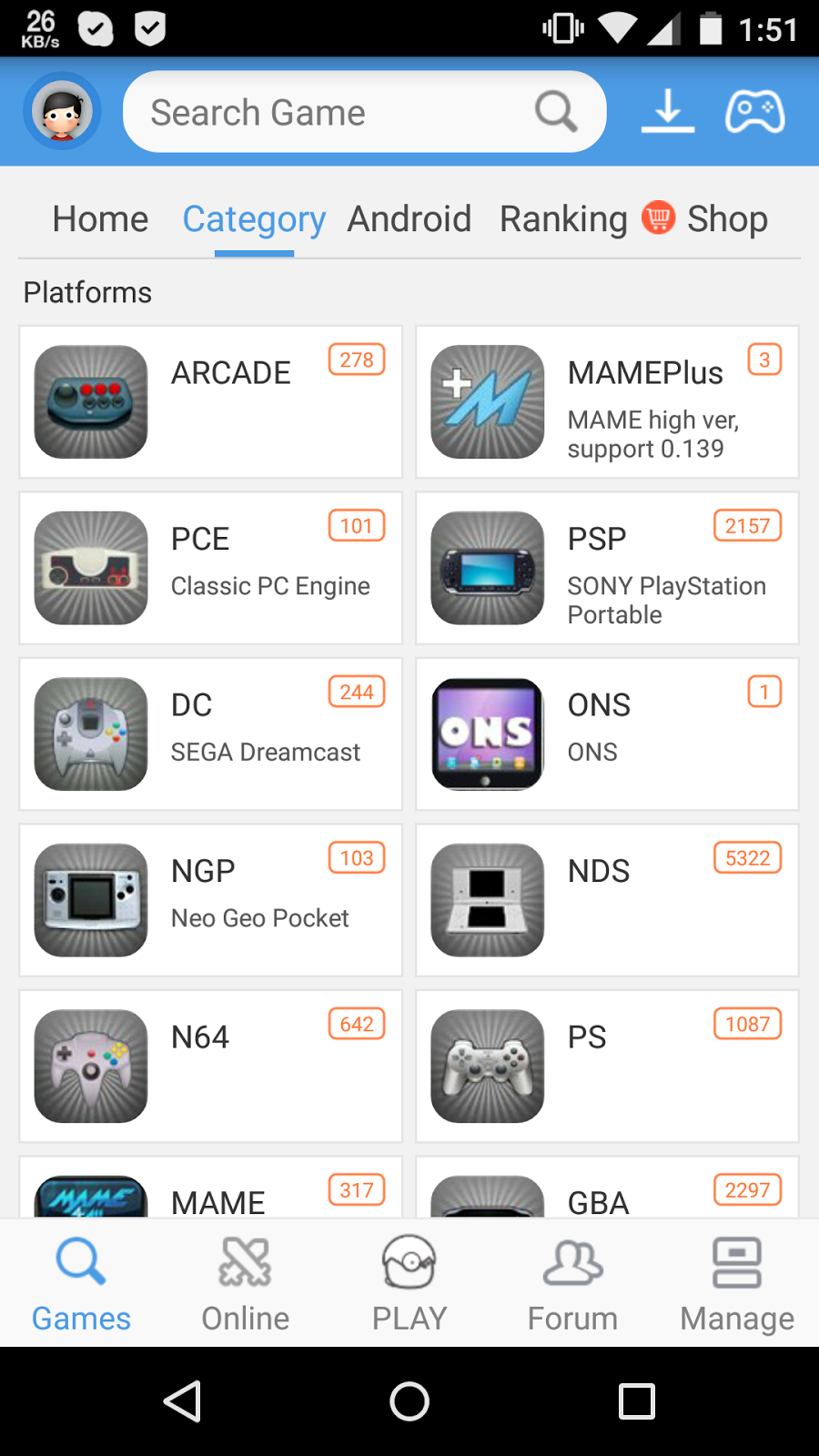
Task: Open the download manager icon
Action: point(667,111)
